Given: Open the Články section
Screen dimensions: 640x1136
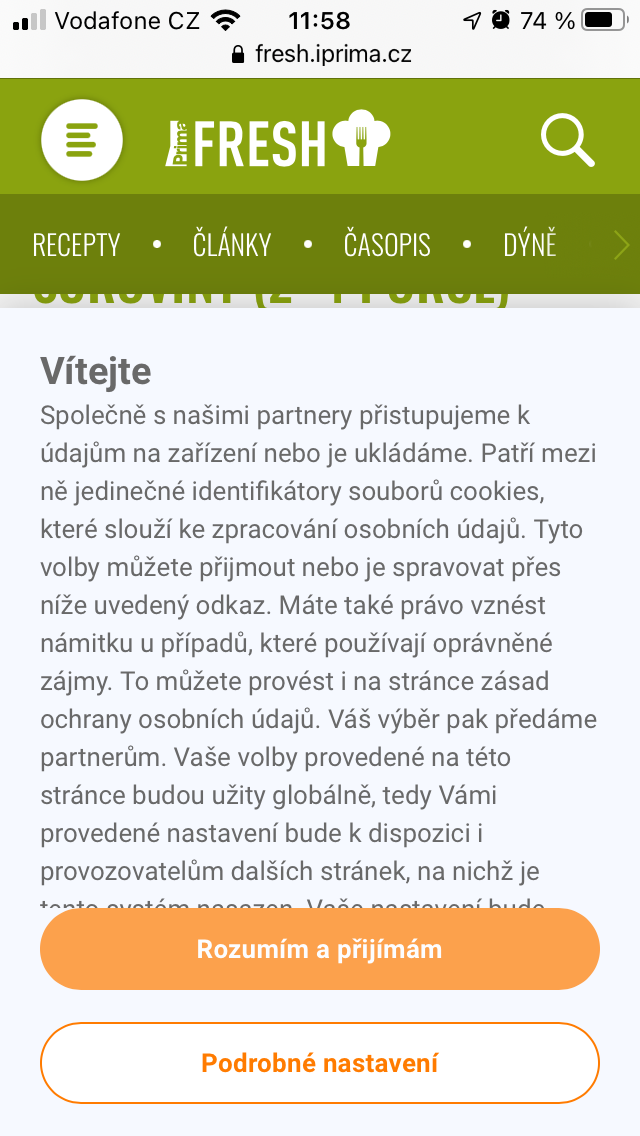Looking at the screenshot, I should click(x=232, y=245).
